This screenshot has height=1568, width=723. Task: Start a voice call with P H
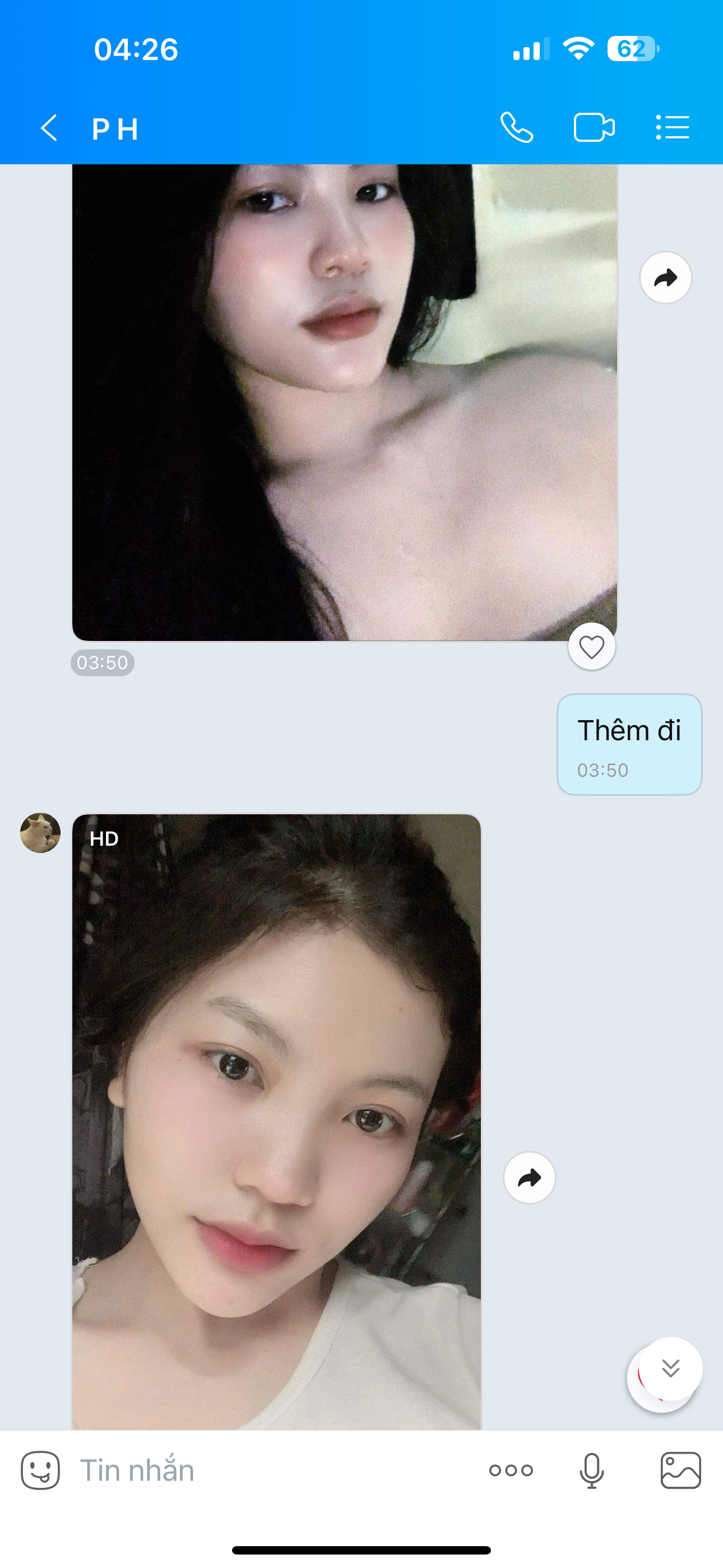click(517, 128)
